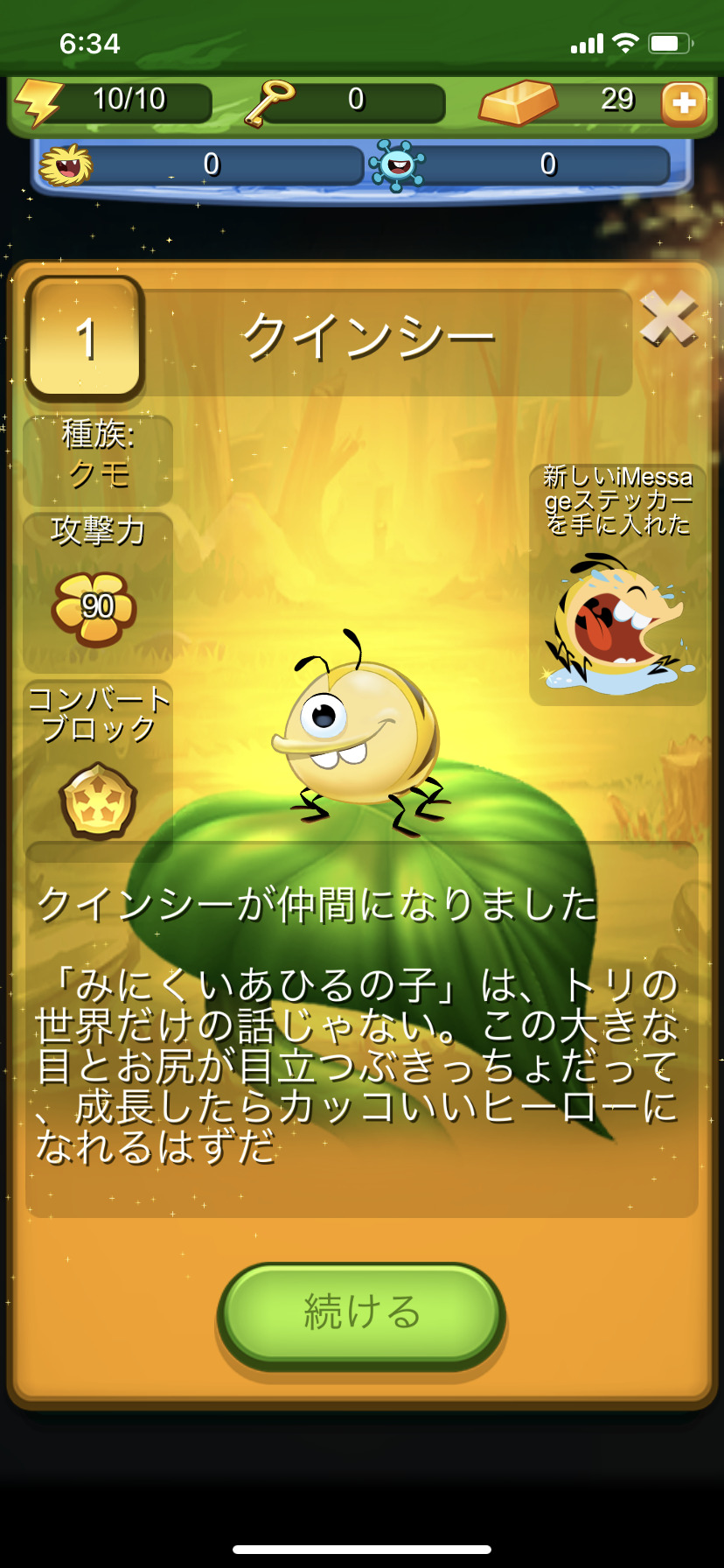
Task: Open the new iMessage sticker tile
Action: [x=617, y=584]
